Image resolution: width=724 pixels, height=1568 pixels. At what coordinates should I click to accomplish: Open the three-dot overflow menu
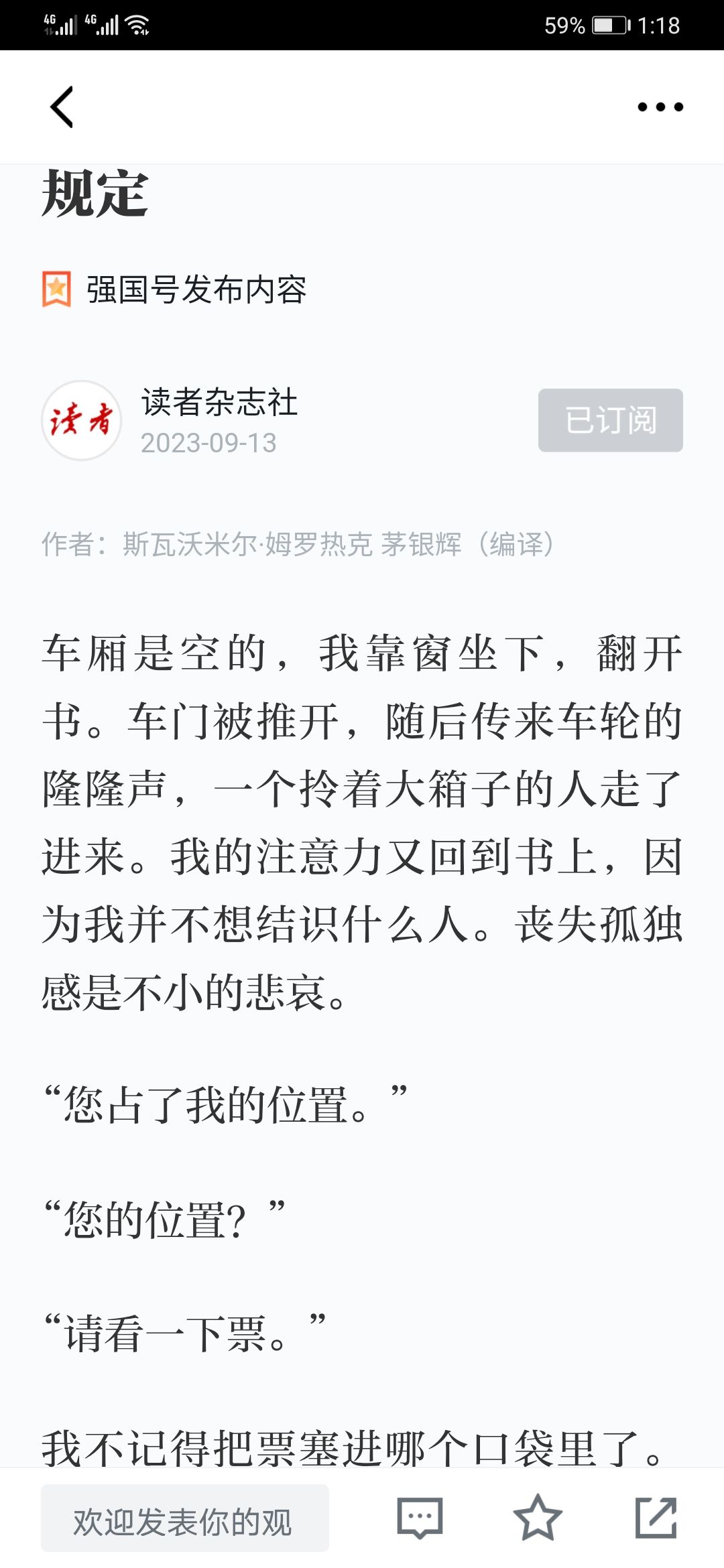(x=660, y=107)
